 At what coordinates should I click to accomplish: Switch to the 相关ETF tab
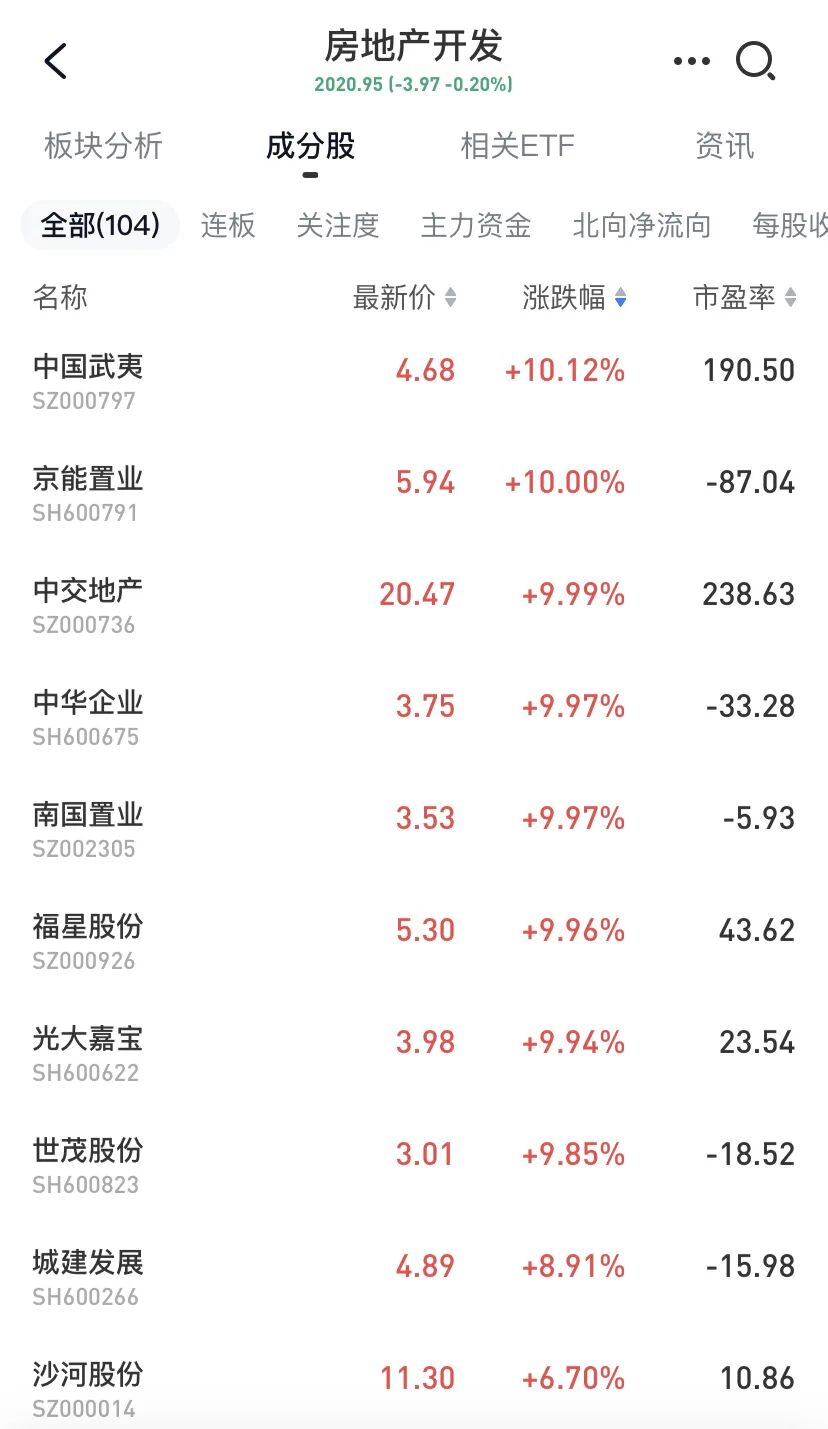517,146
